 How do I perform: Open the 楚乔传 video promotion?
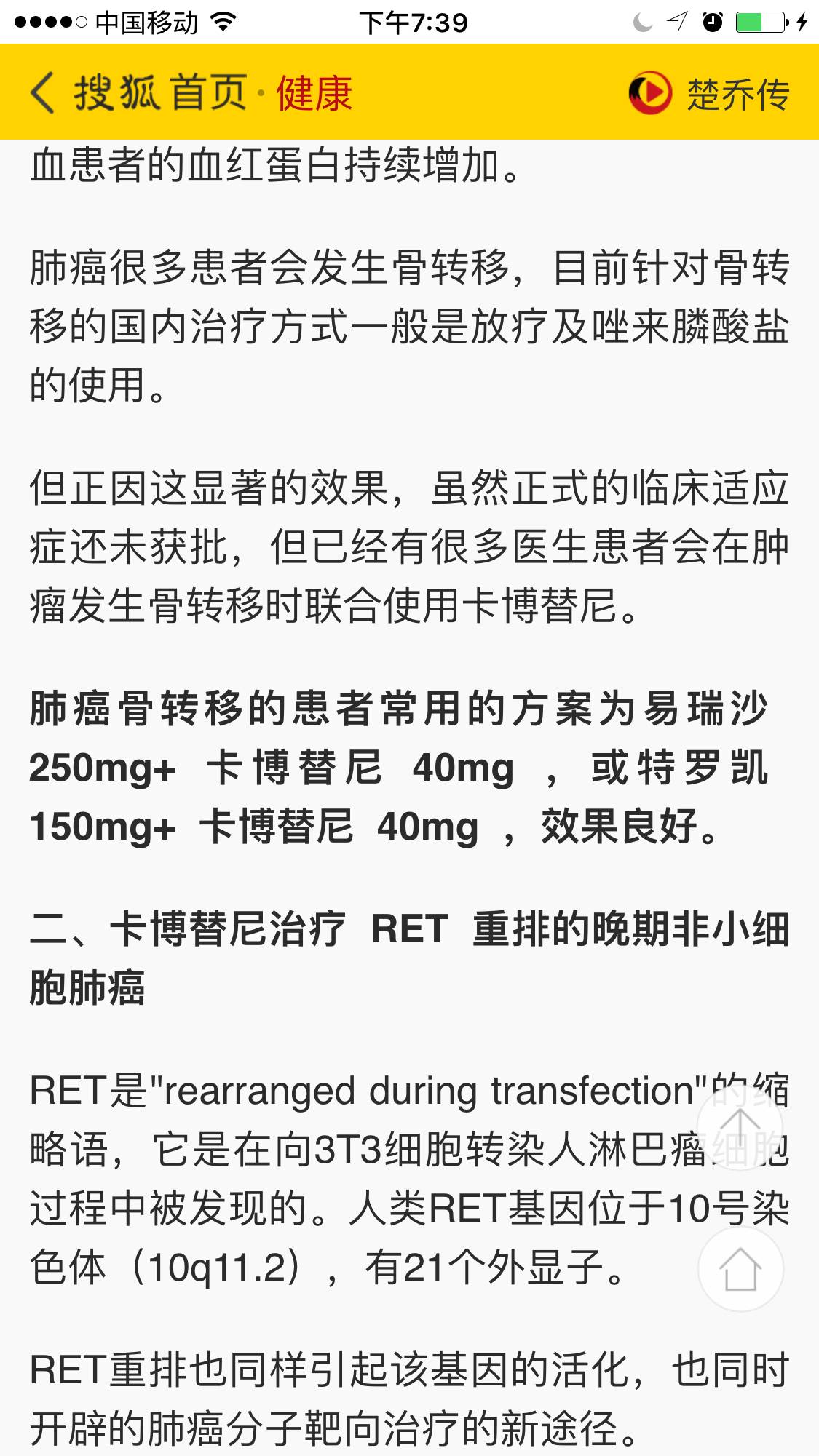pos(710,93)
